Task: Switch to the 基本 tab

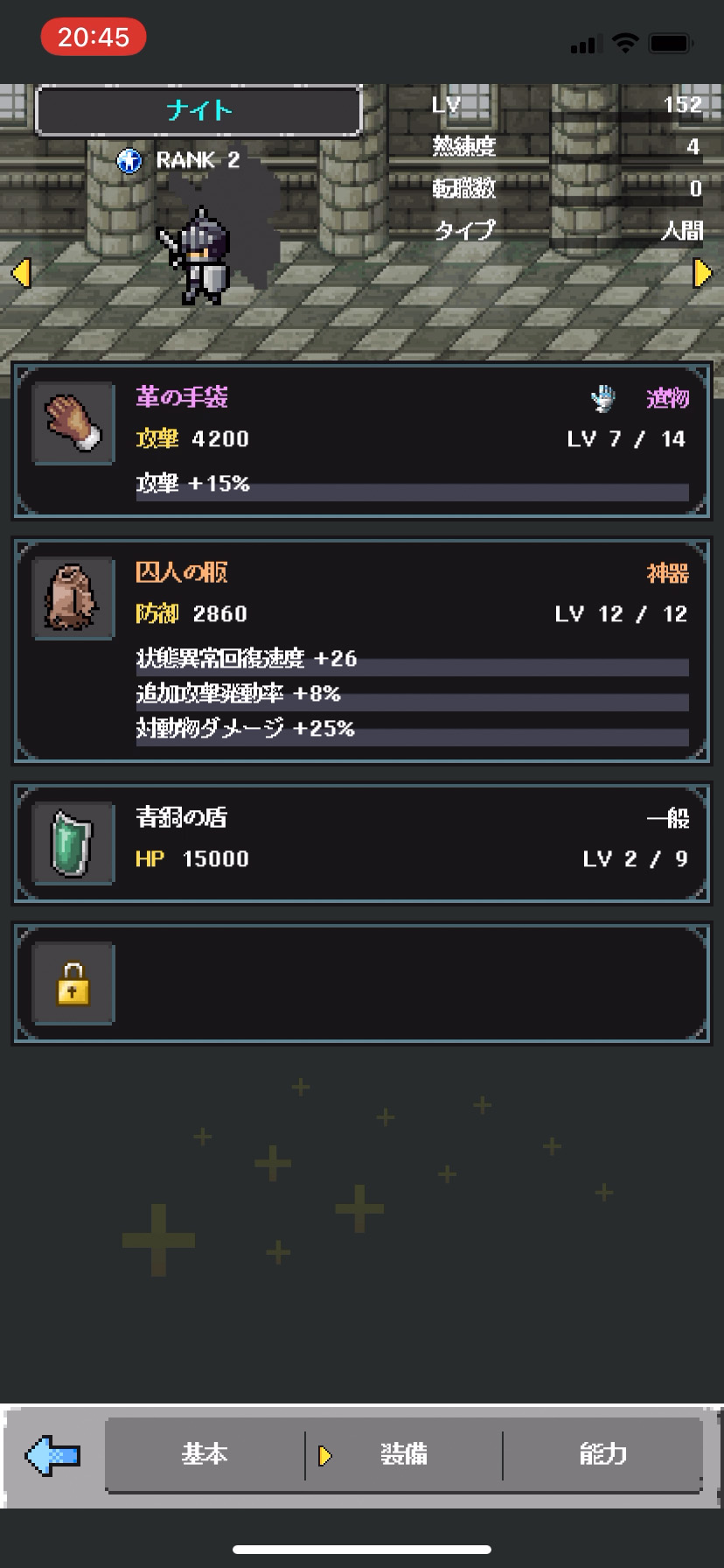Action: tap(205, 1454)
